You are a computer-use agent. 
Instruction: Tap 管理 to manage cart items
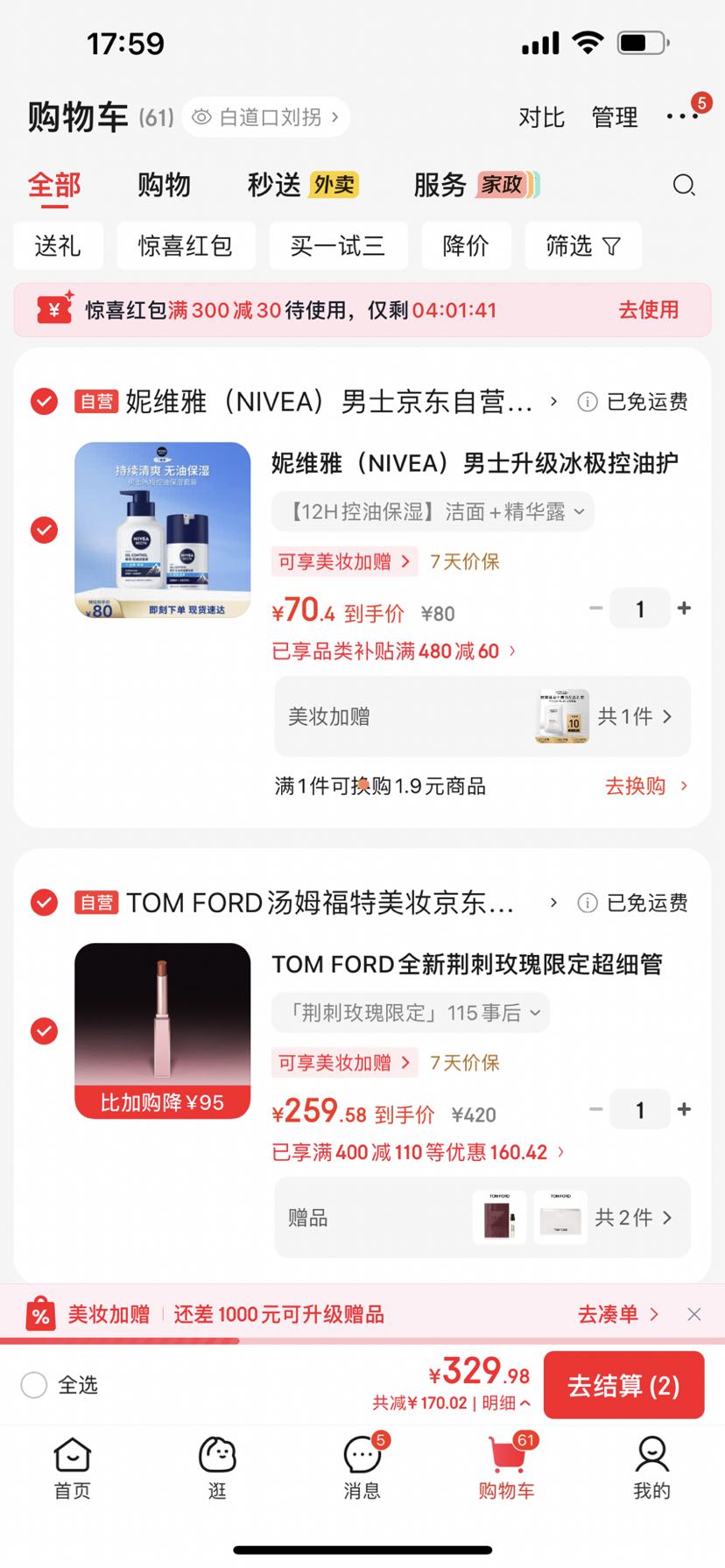[x=615, y=117]
